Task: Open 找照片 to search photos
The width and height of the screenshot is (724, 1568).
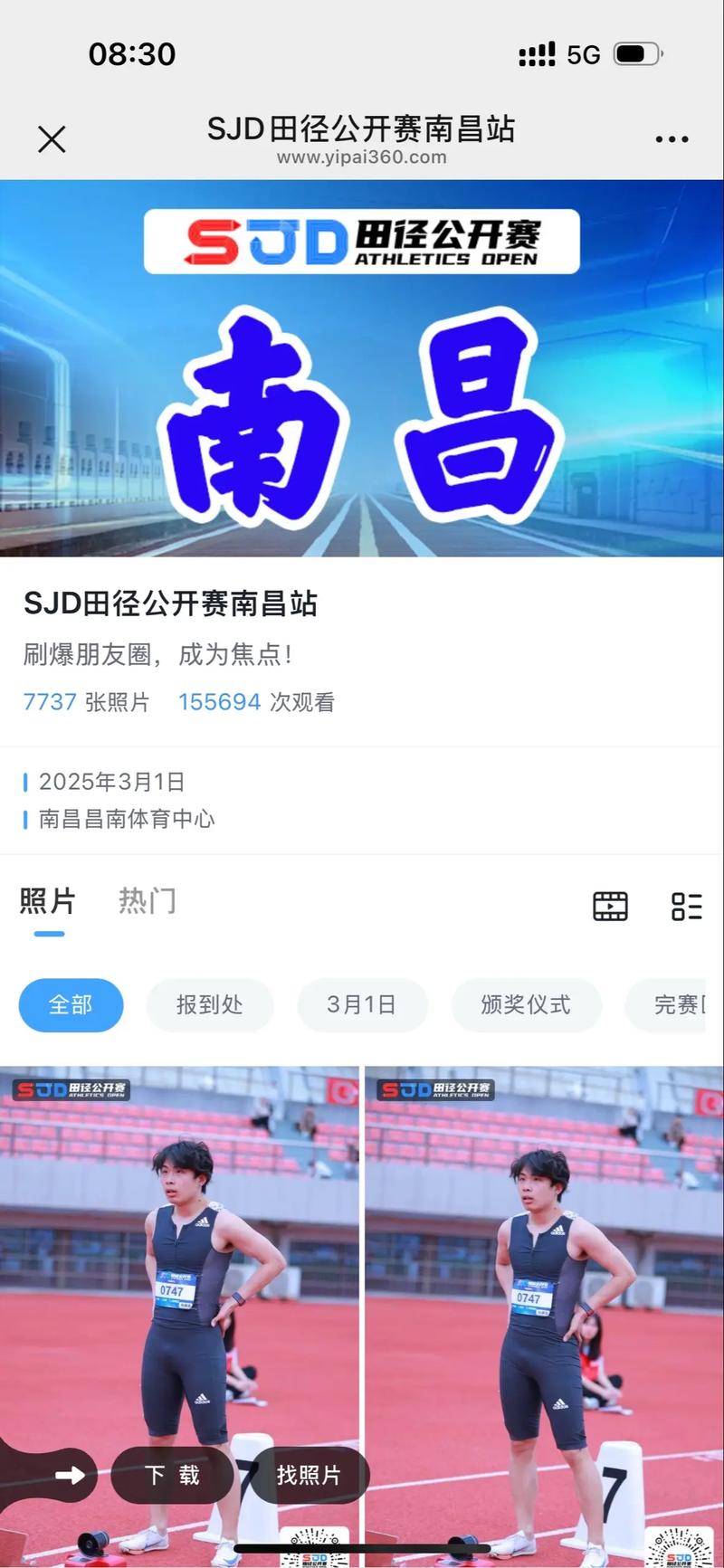Action: [x=308, y=1475]
